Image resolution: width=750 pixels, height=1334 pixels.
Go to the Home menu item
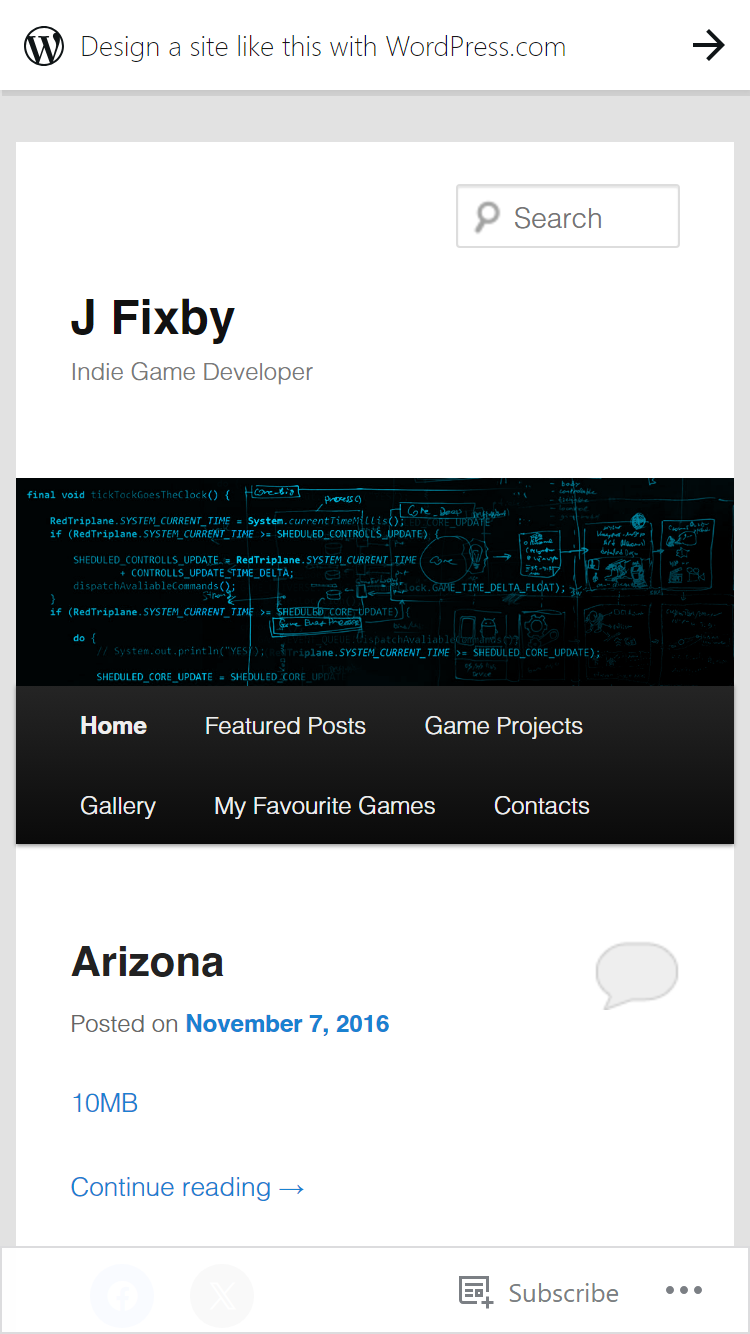point(113,726)
